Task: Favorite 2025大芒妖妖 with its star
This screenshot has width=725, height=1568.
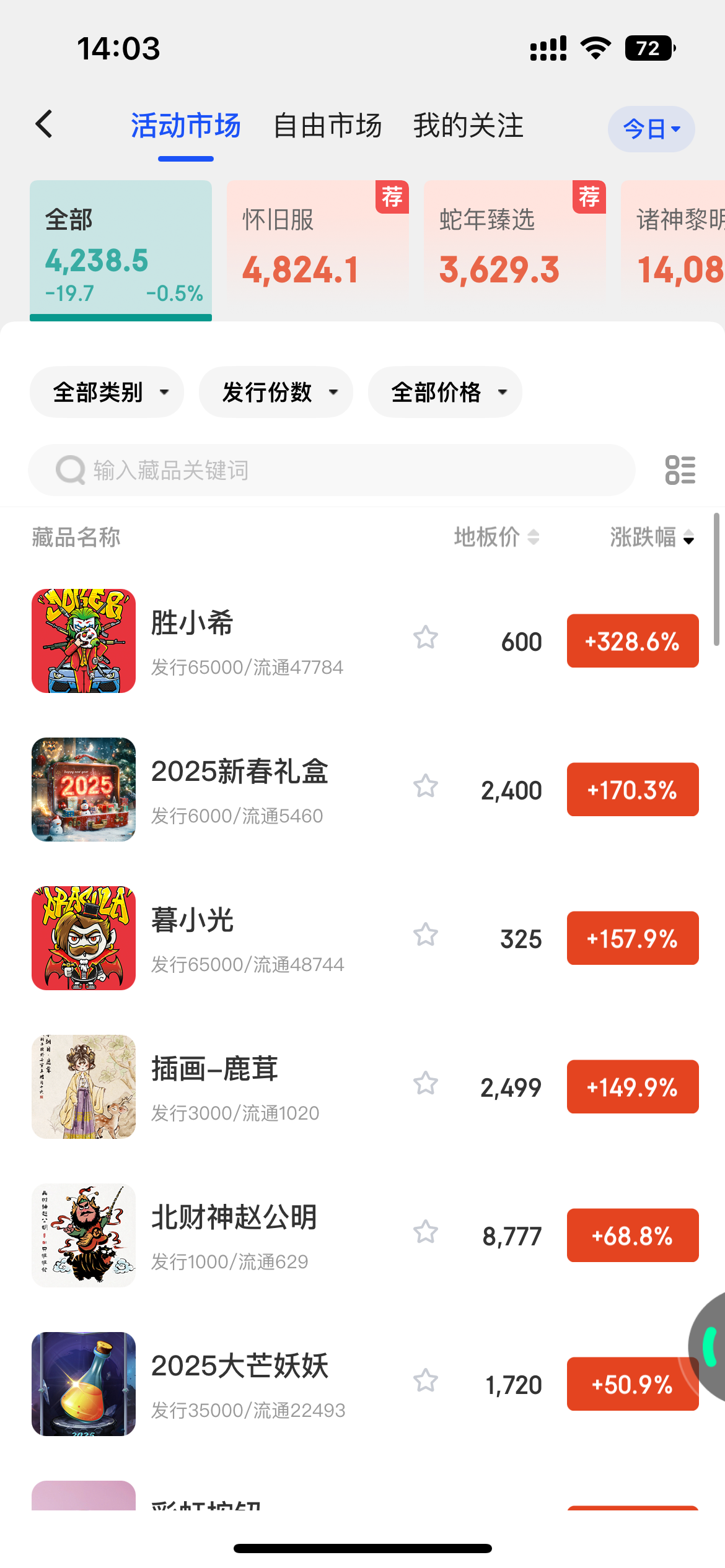Action: click(x=426, y=1381)
